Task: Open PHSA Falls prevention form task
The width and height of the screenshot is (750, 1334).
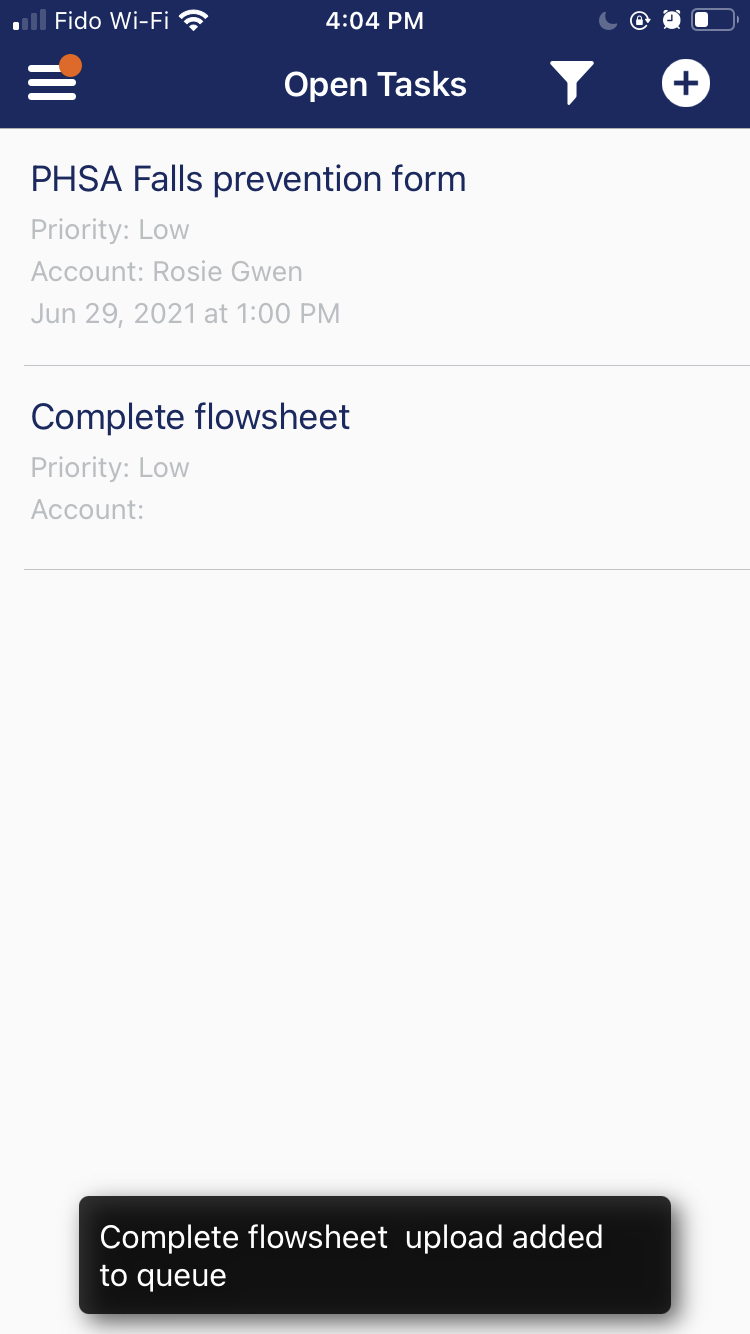Action: coord(248,180)
